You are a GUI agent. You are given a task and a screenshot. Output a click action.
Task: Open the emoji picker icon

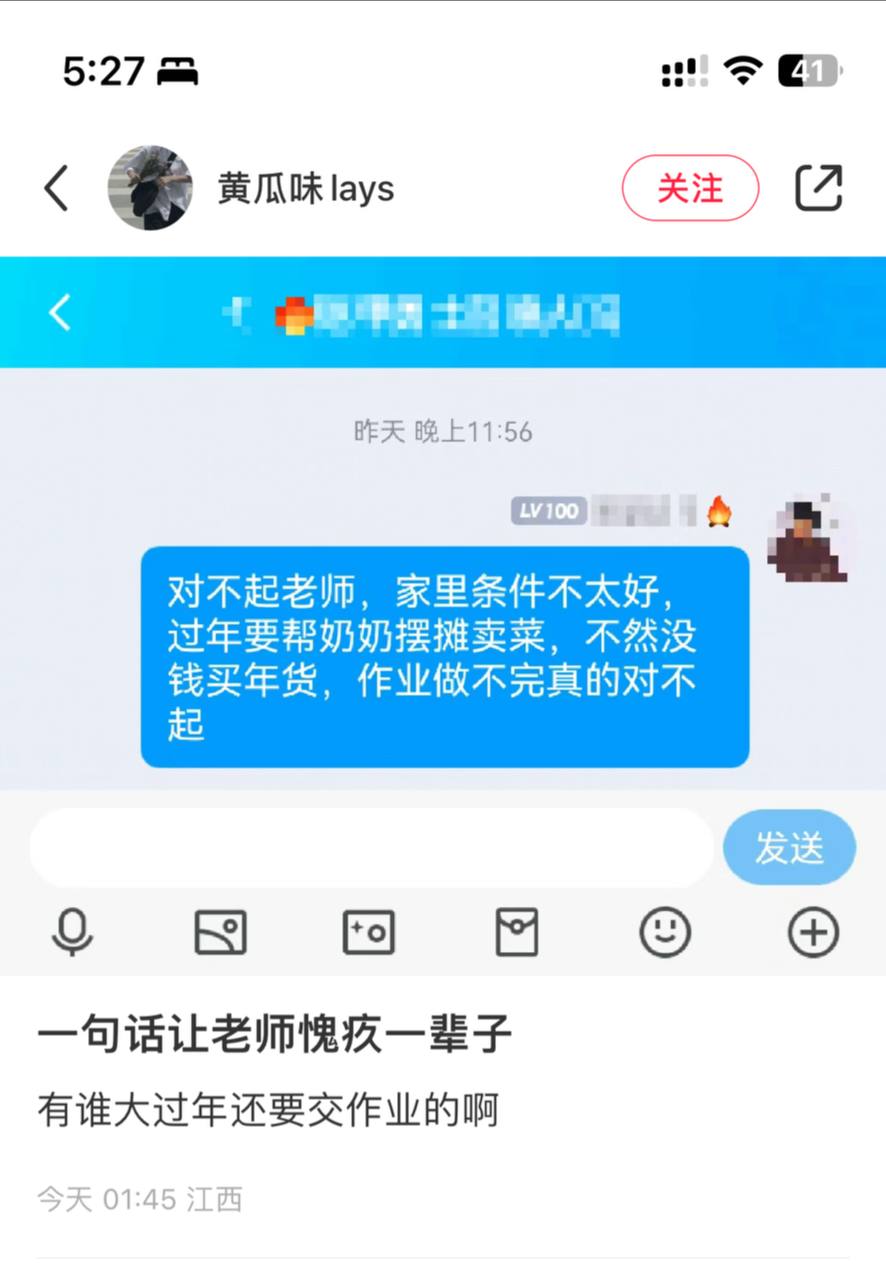[x=664, y=932]
